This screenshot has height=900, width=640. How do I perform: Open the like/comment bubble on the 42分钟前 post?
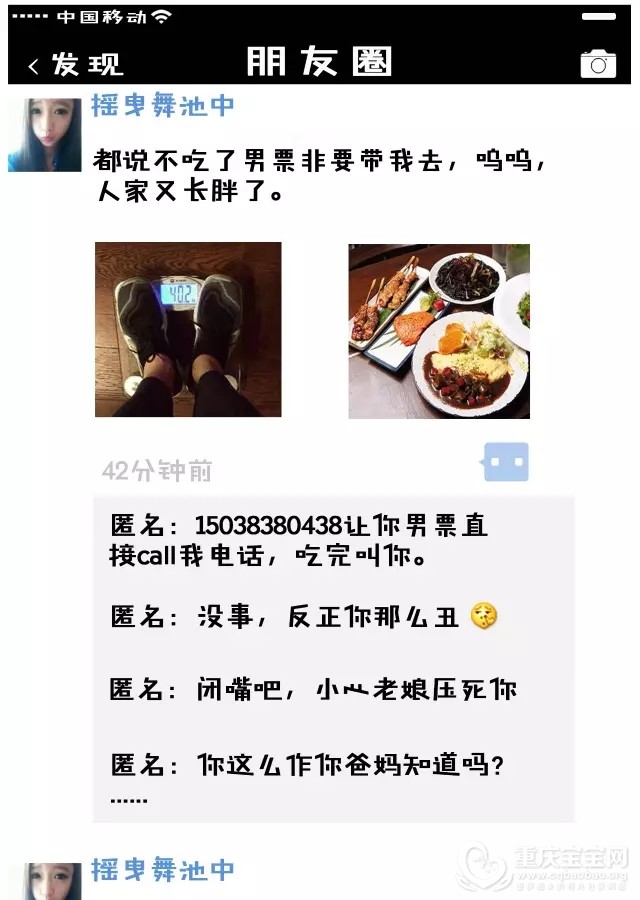(x=505, y=462)
